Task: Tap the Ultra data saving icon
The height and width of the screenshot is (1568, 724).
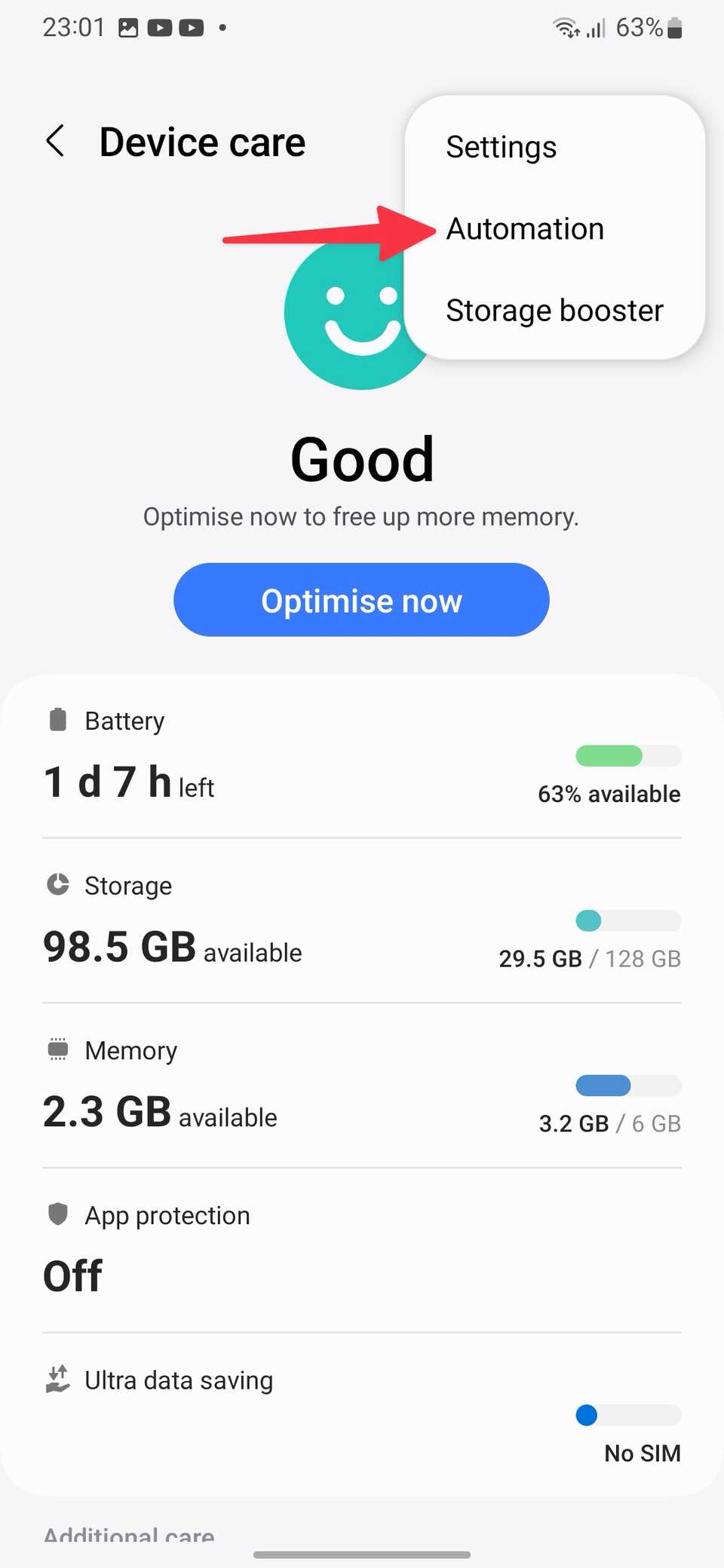Action: click(59, 1380)
